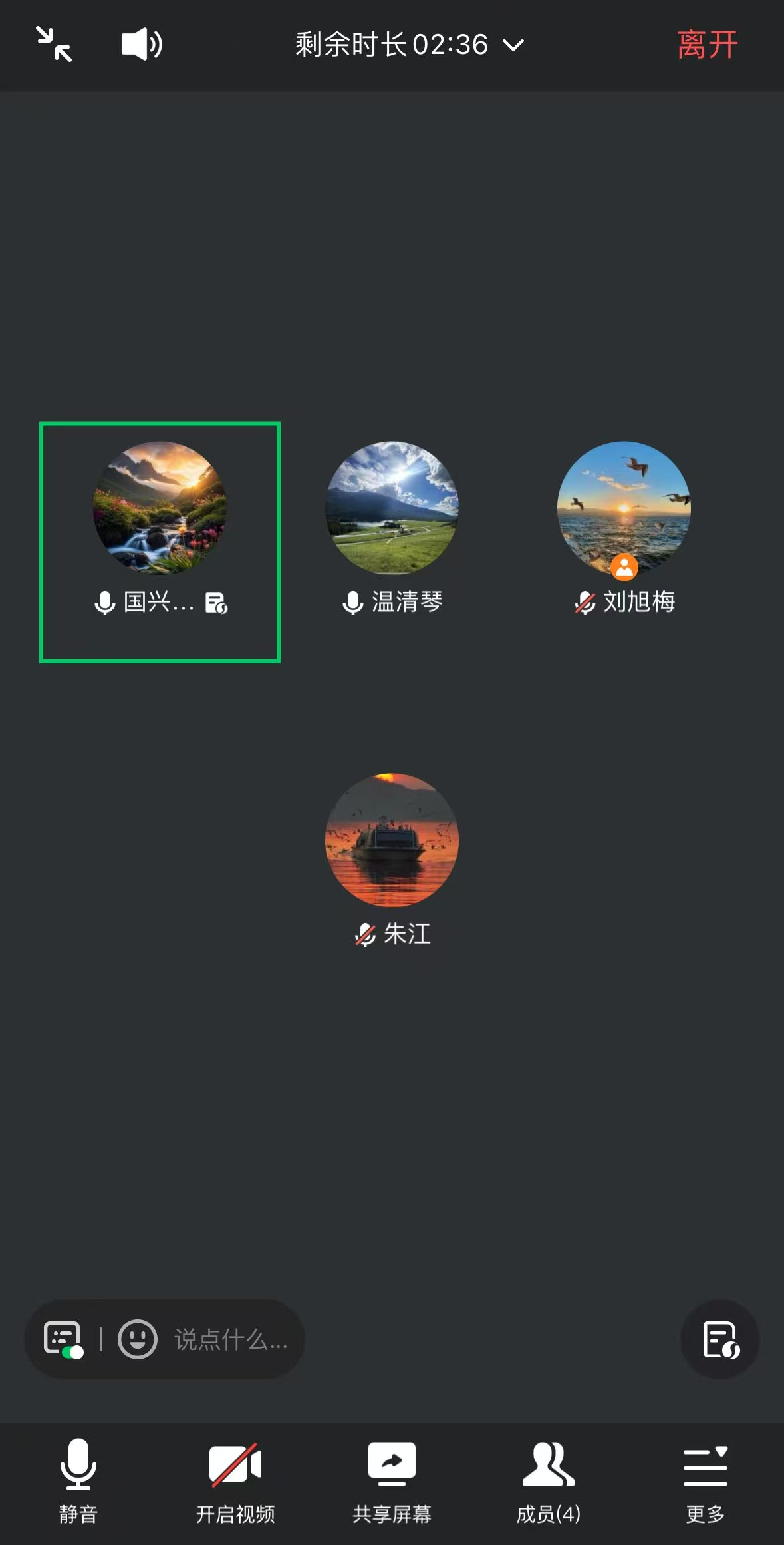784x1545 pixels.
Task: Select participant 国兴's tile
Action: point(160,542)
